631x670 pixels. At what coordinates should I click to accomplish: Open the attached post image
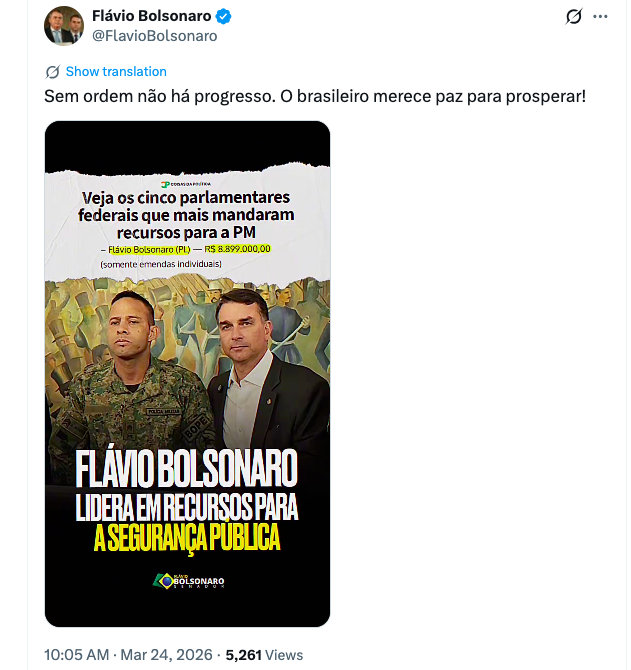[x=187, y=374]
